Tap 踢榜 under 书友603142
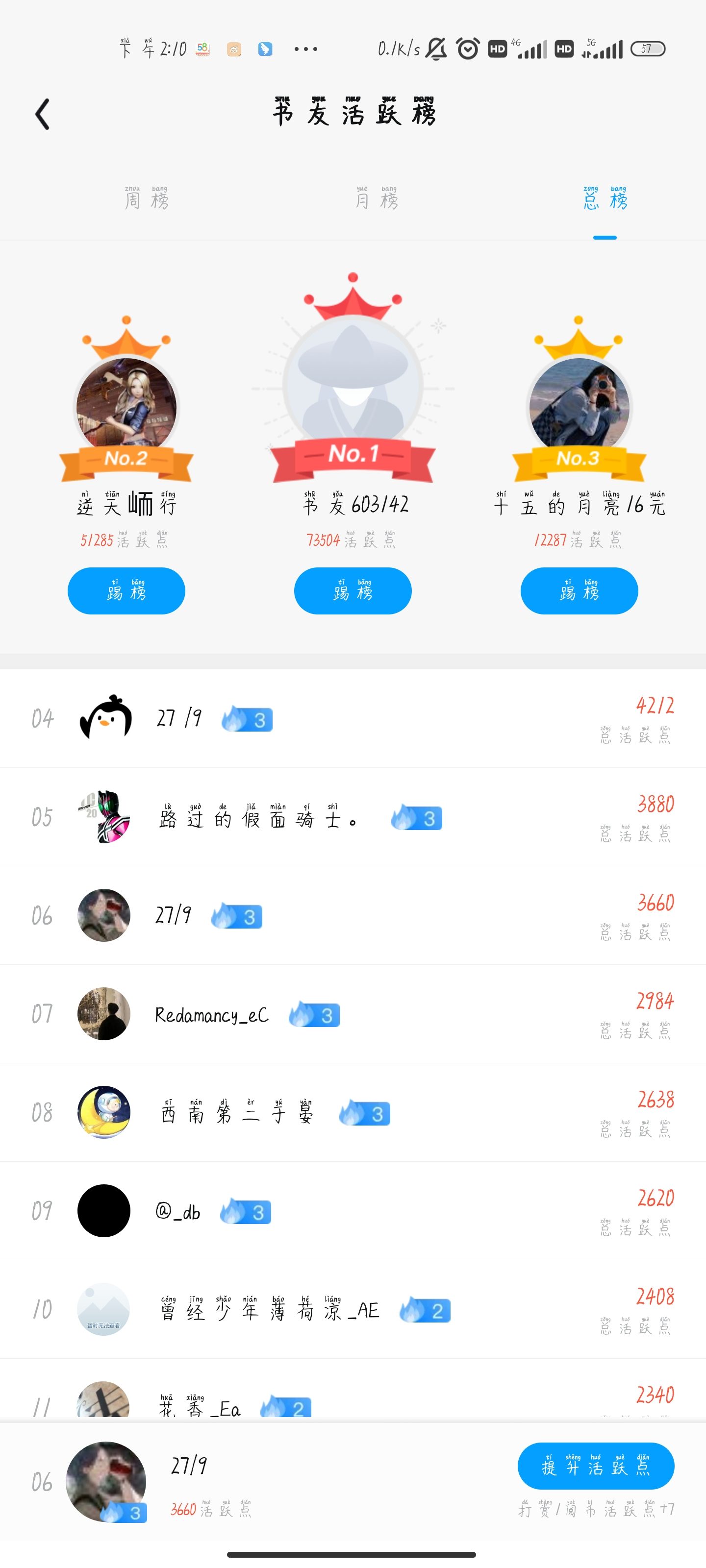The image size is (706, 1568). (x=353, y=590)
